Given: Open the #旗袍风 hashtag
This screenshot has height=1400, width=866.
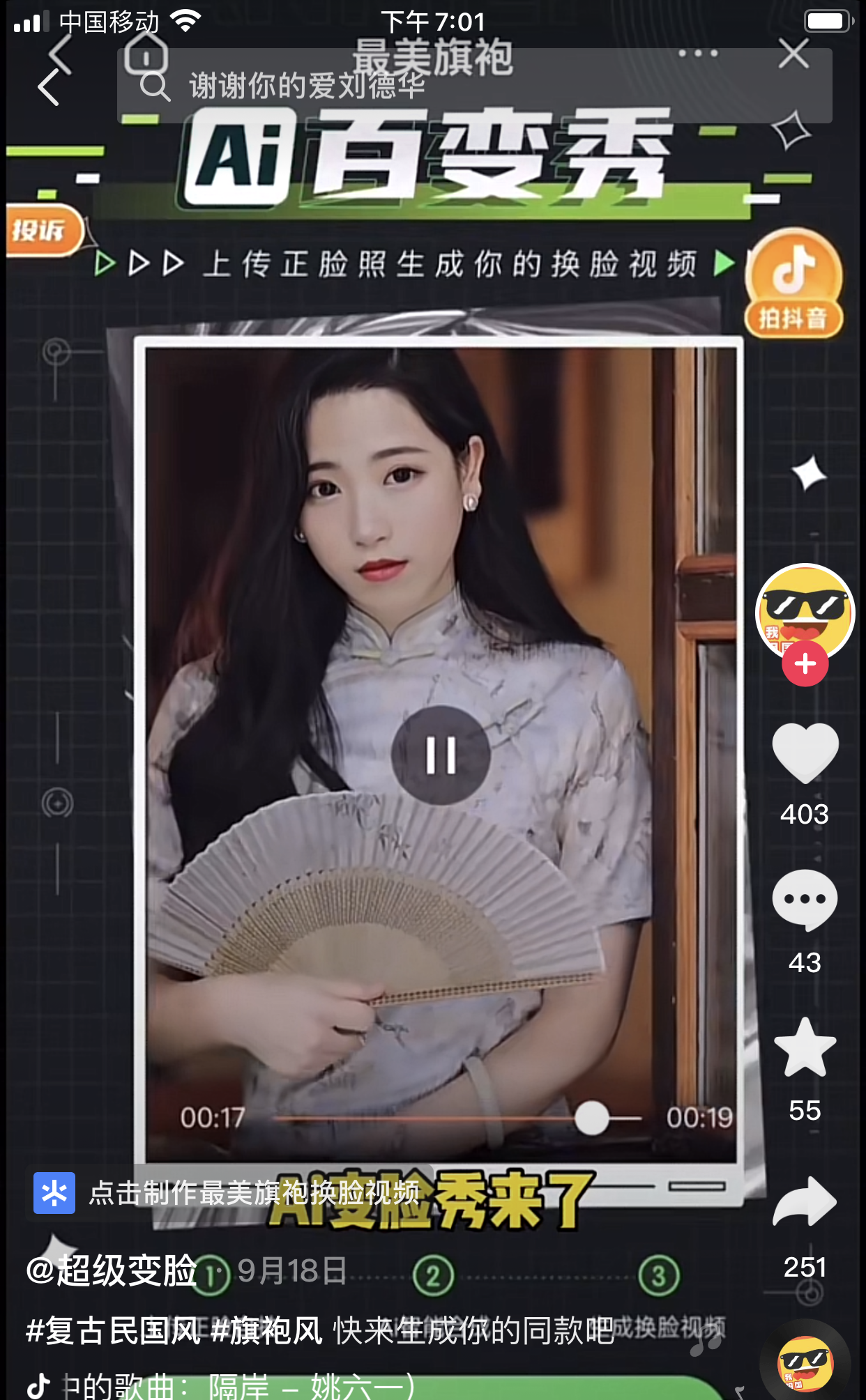Looking at the screenshot, I should [266, 1330].
